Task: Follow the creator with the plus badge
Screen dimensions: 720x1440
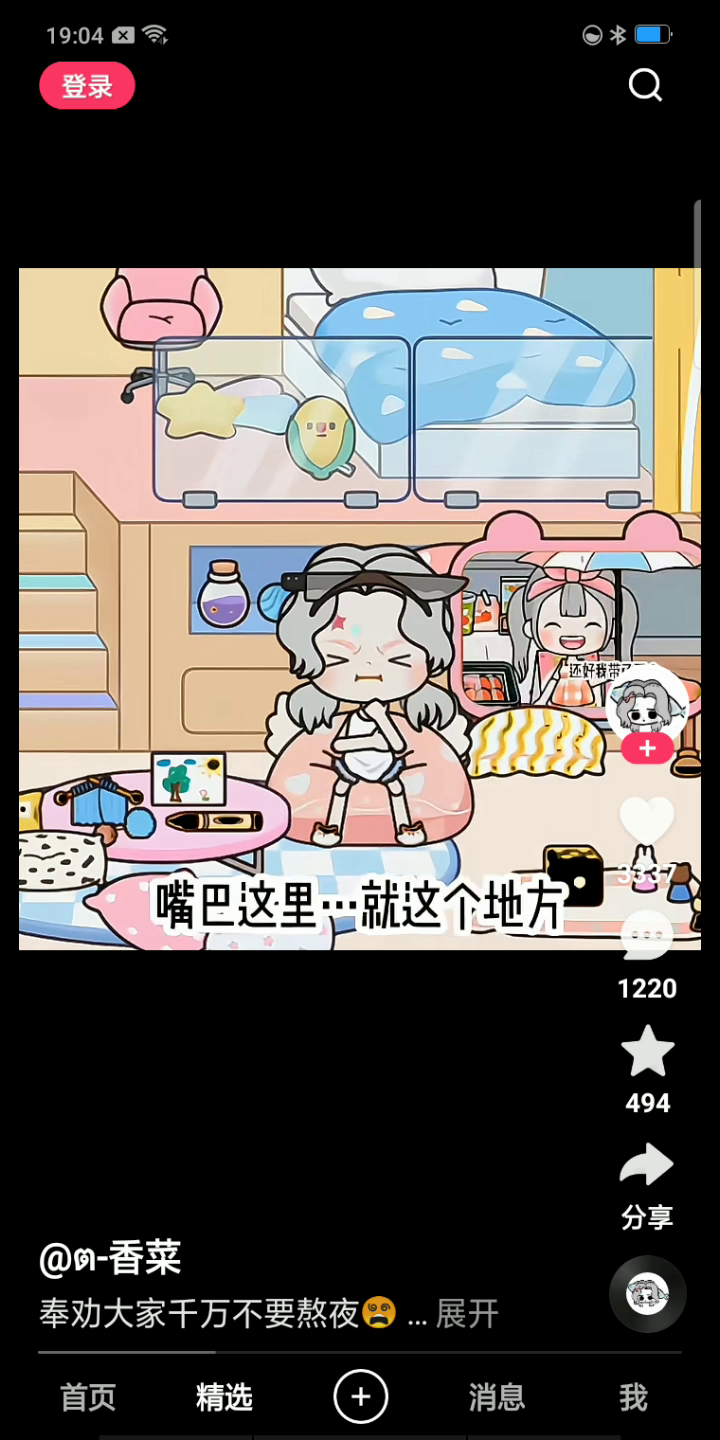Action: tap(647, 749)
